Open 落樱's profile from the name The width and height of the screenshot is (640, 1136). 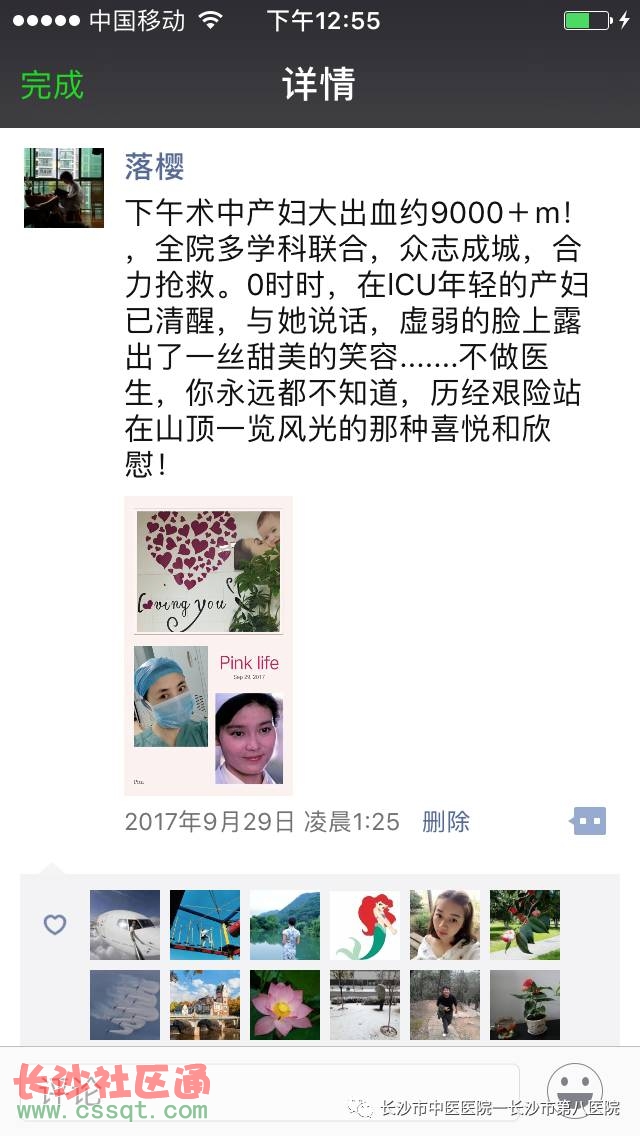pos(154,166)
